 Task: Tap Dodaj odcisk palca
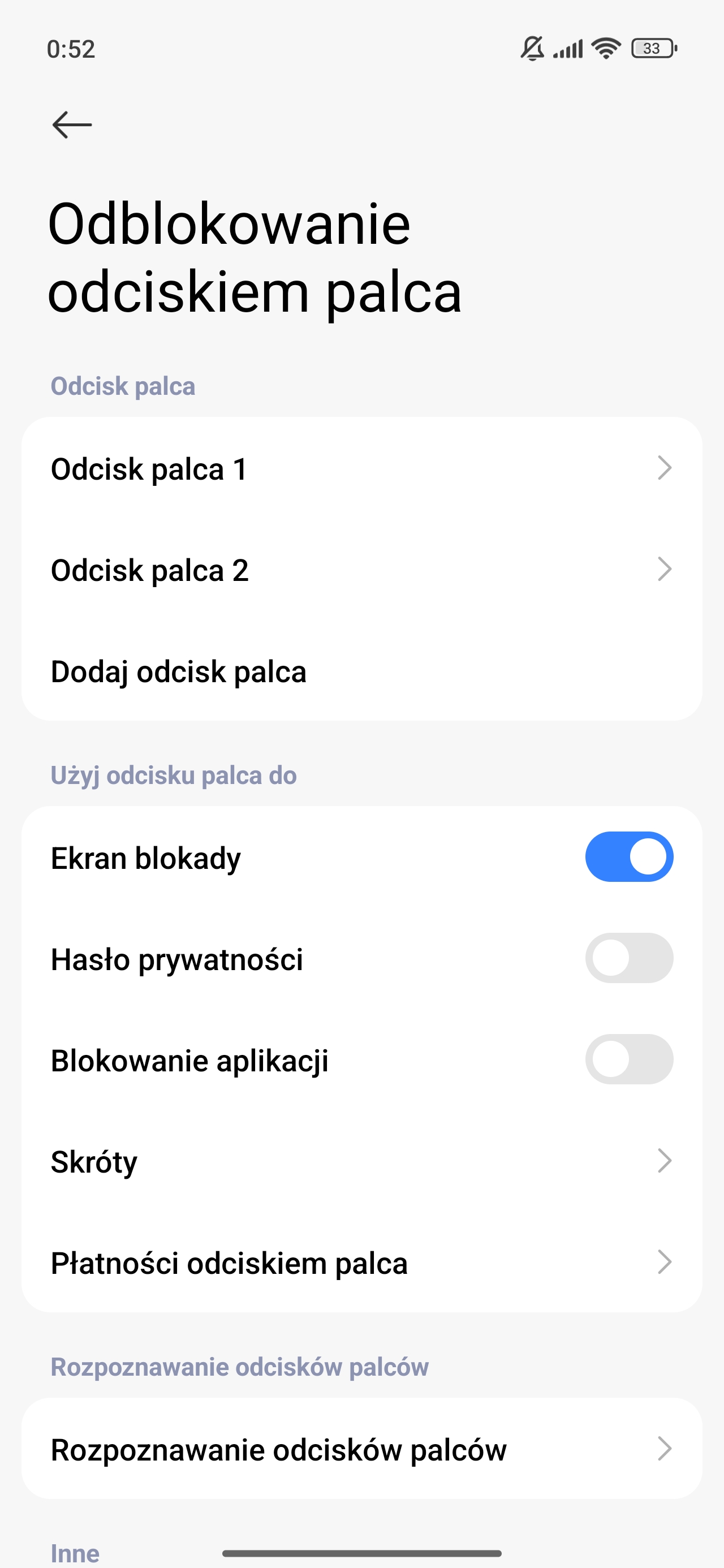(x=361, y=671)
